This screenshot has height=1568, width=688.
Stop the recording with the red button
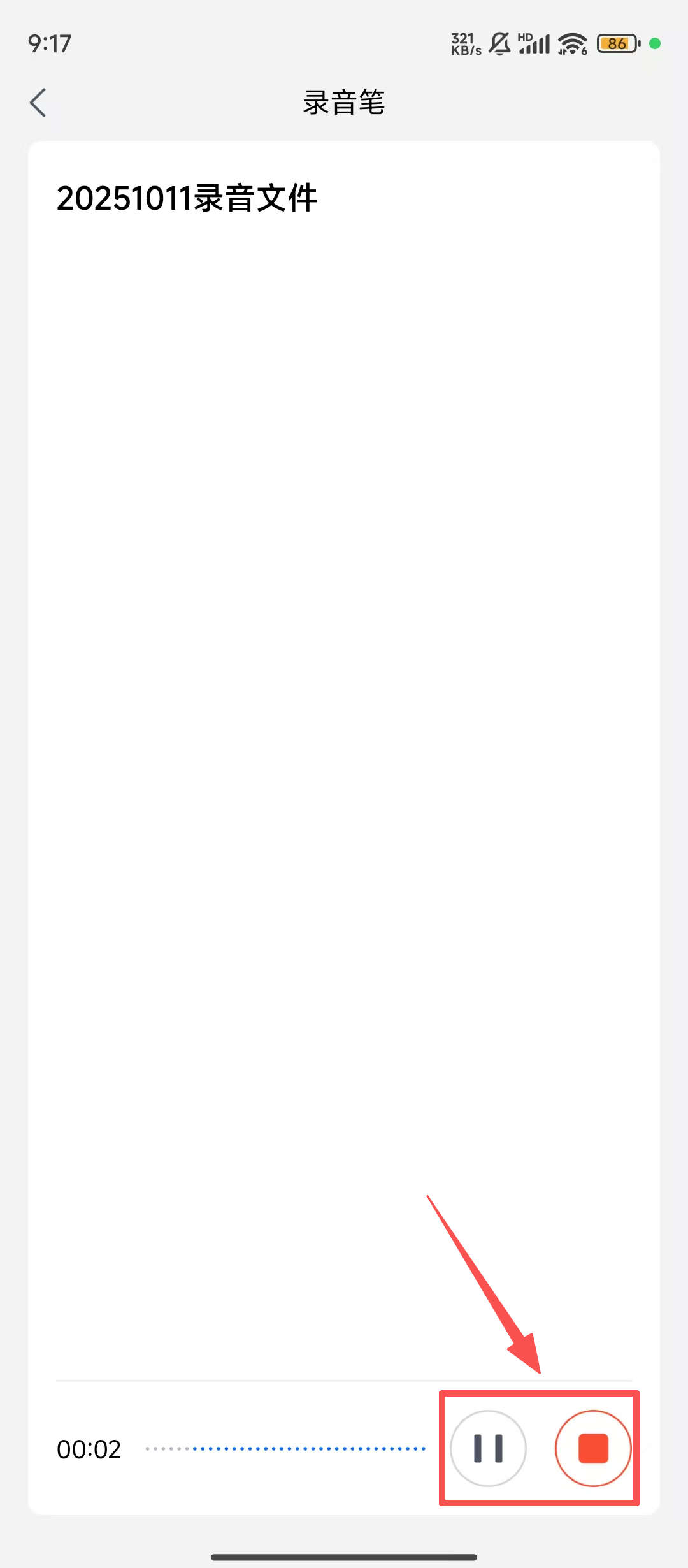click(593, 1448)
